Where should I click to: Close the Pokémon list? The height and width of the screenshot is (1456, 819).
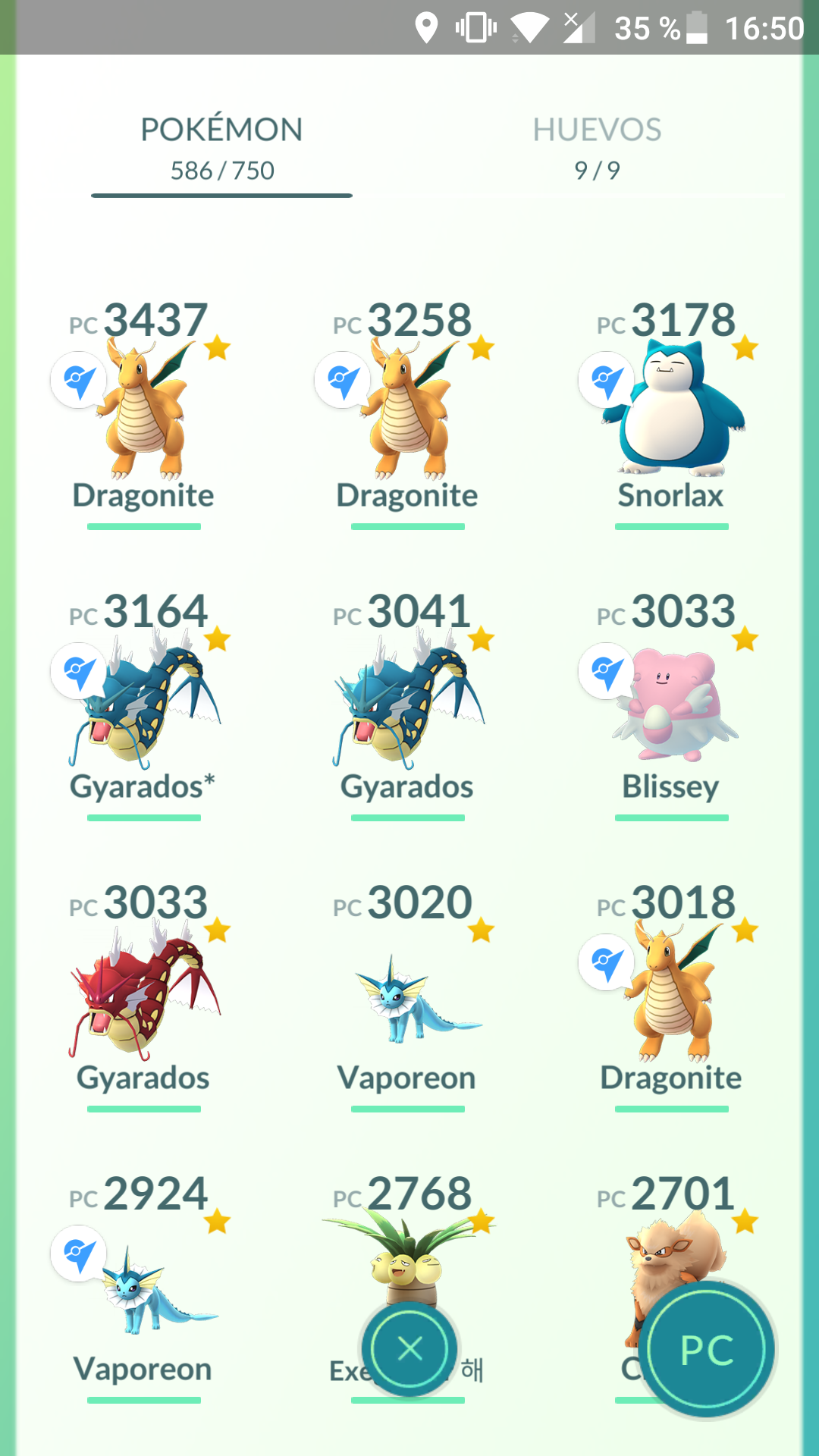coord(409,1349)
